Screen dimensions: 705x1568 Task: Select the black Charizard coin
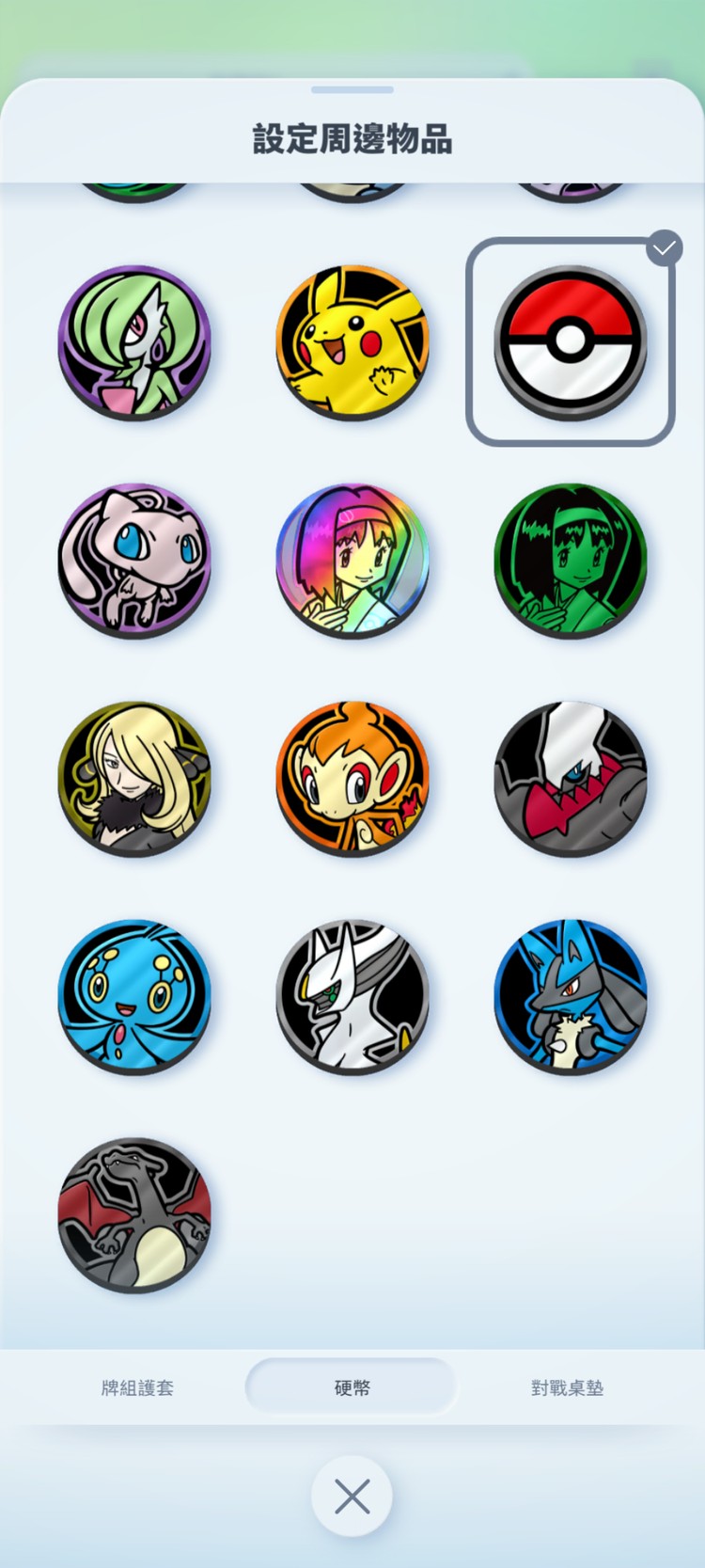pos(134,1215)
